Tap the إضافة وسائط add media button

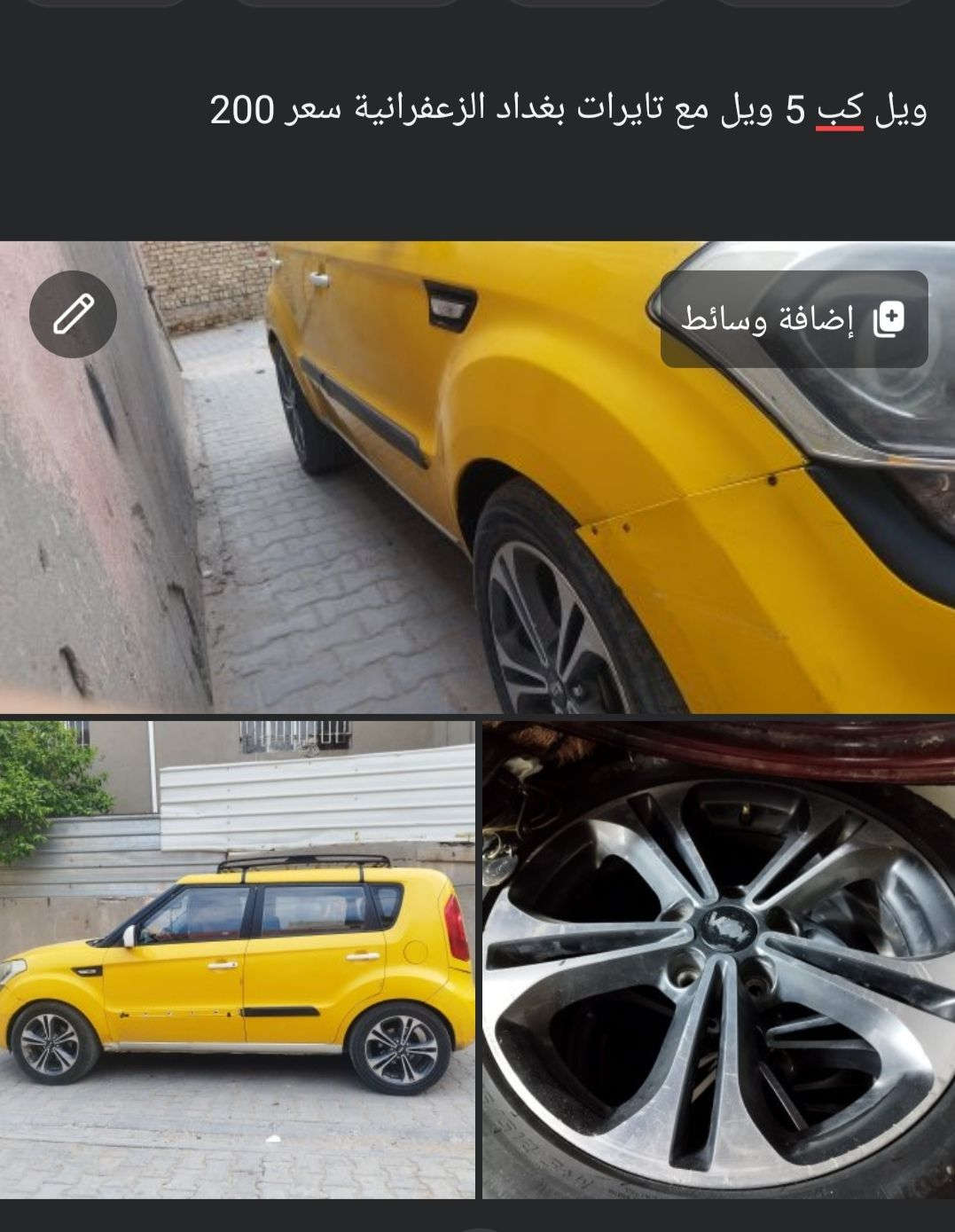(794, 319)
